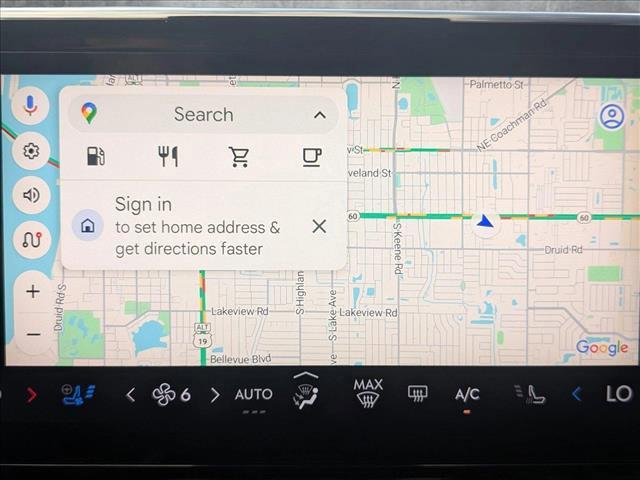
Task: Zoom out on the map
Action: [x=33, y=334]
